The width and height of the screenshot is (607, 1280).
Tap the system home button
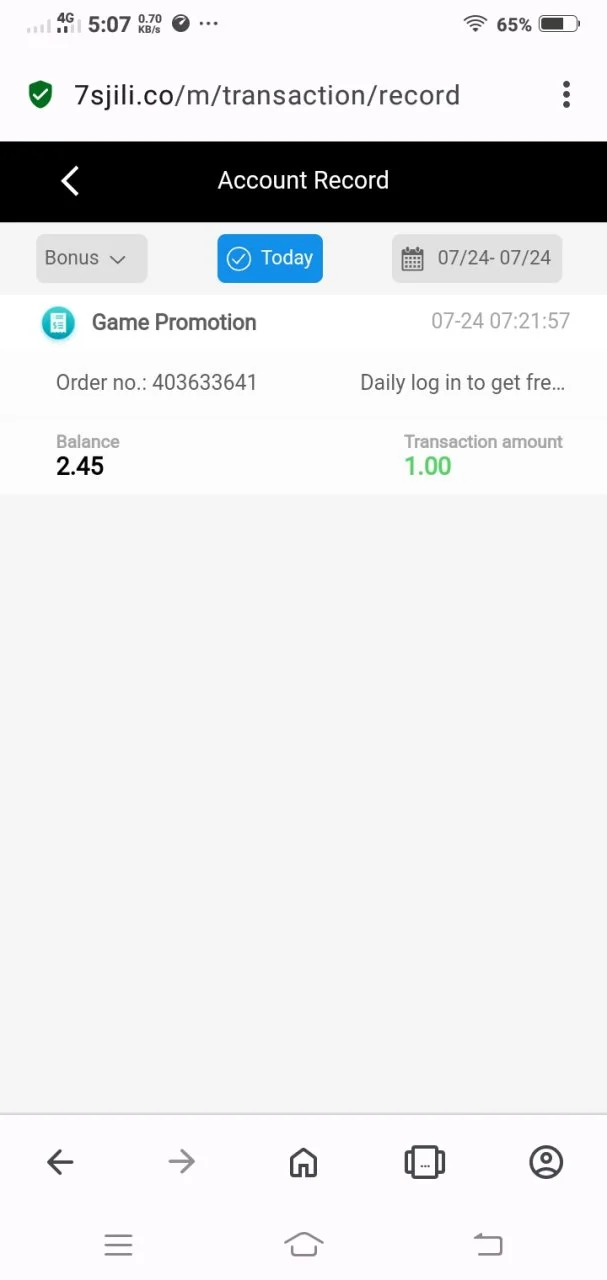303,1245
